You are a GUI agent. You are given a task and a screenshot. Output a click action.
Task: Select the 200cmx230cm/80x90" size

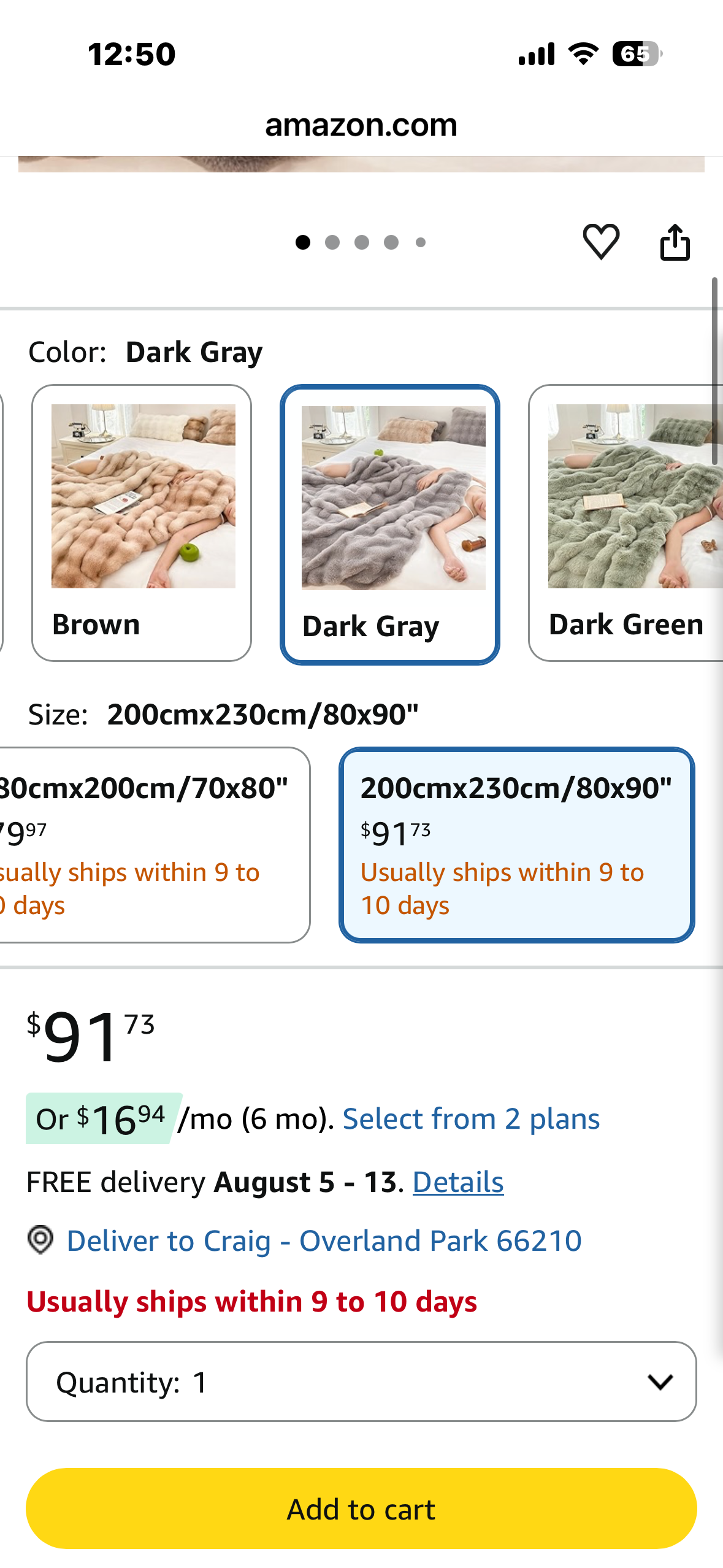517,845
